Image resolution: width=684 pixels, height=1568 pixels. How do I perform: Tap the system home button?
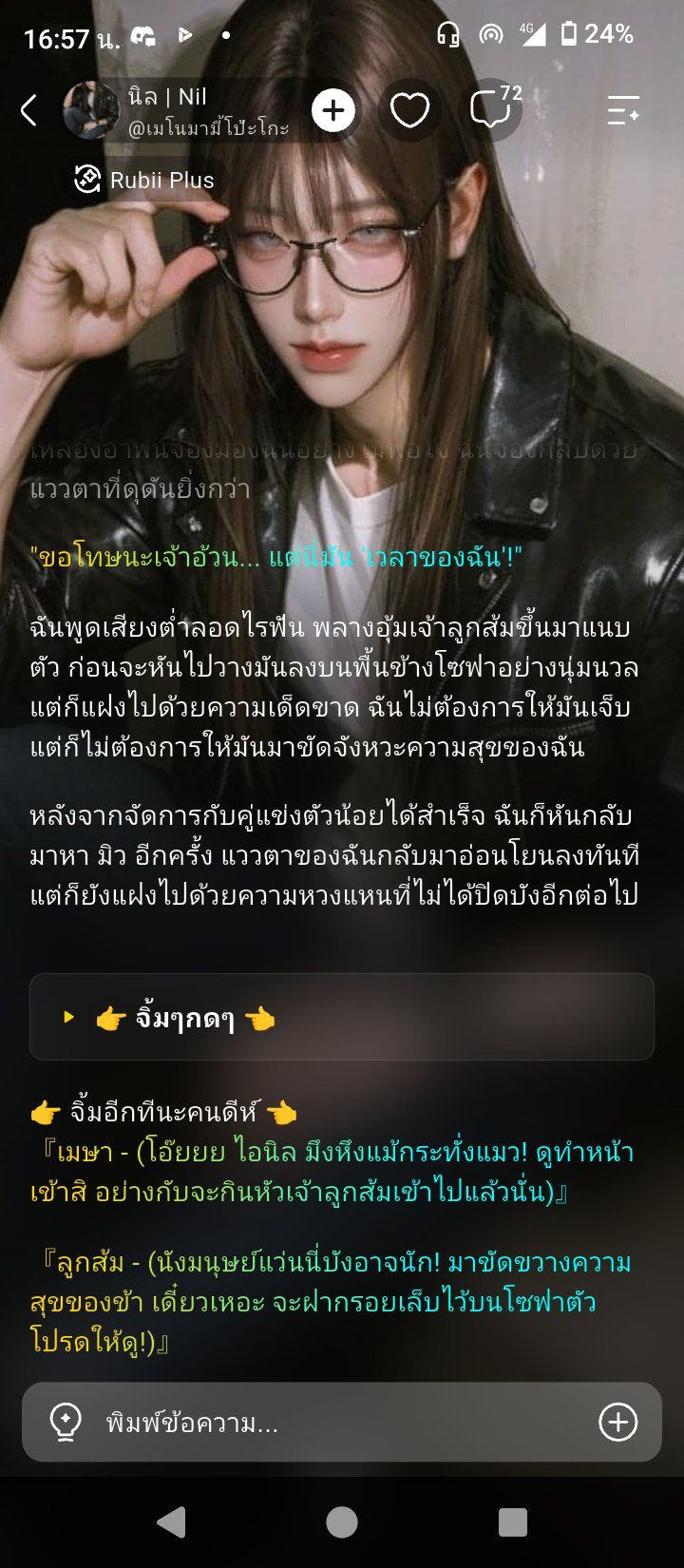click(342, 1522)
